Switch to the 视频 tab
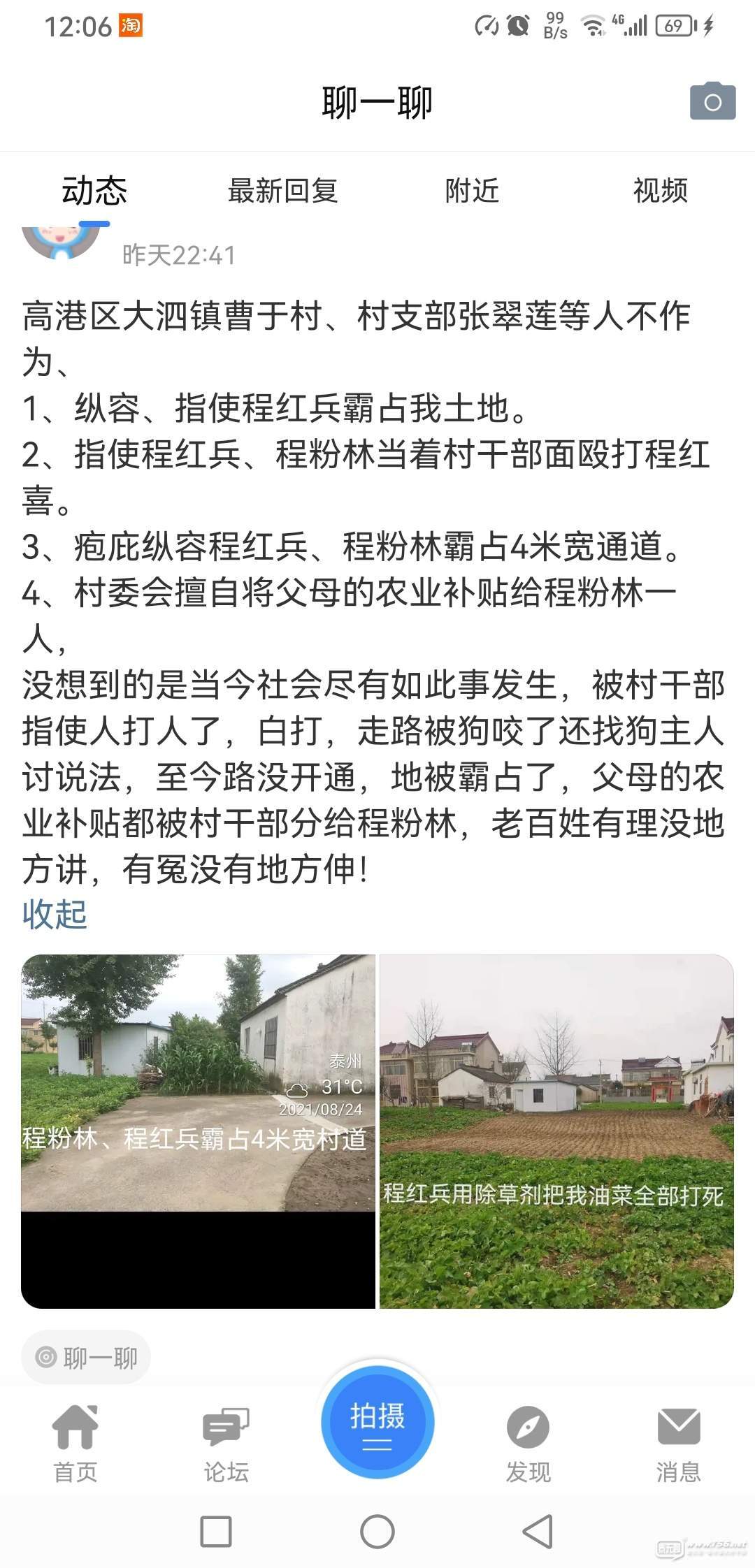The image size is (755, 1568). pos(660,190)
